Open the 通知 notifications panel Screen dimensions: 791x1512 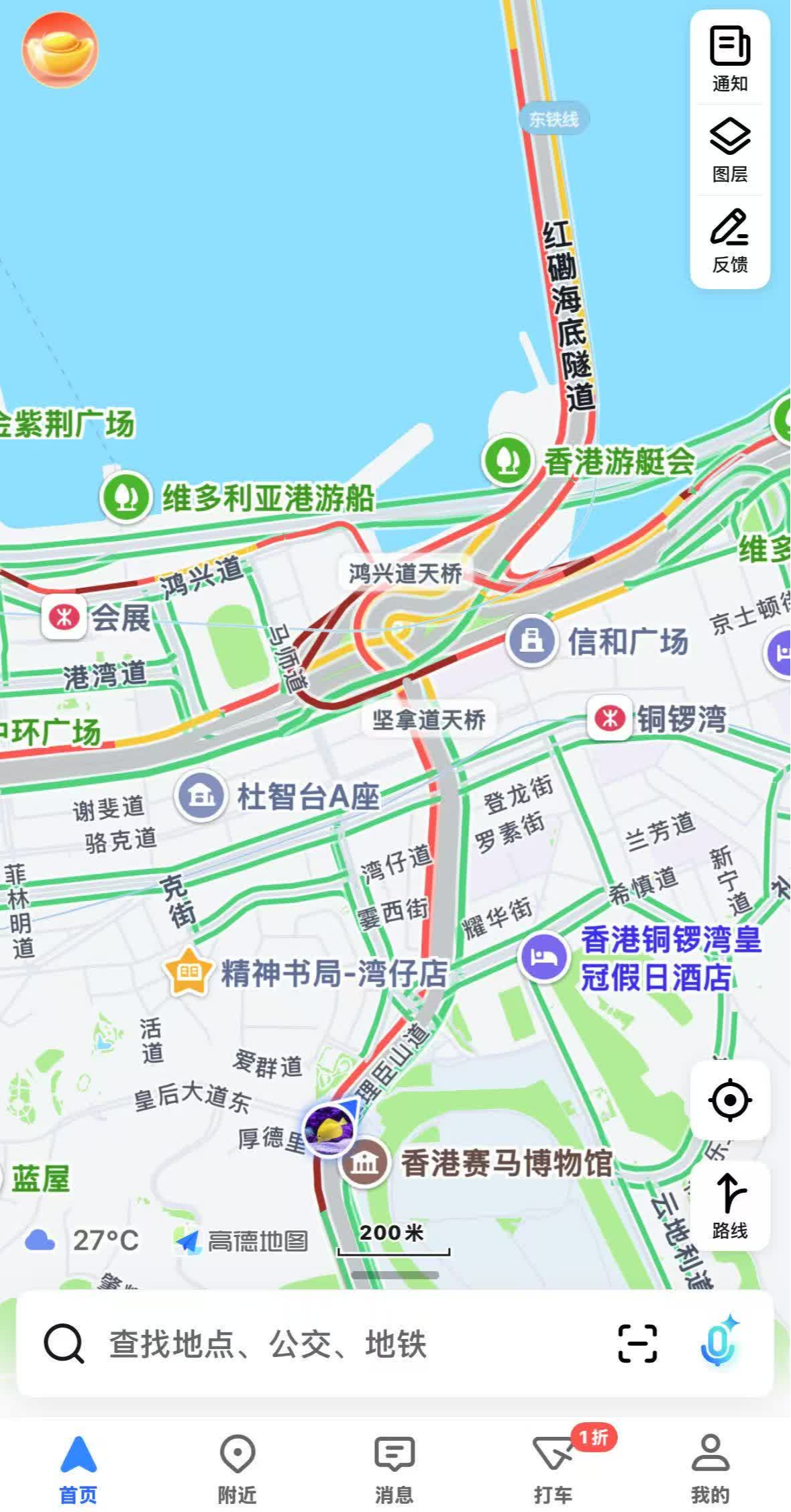pyautogui.click(x=729, y=58)
